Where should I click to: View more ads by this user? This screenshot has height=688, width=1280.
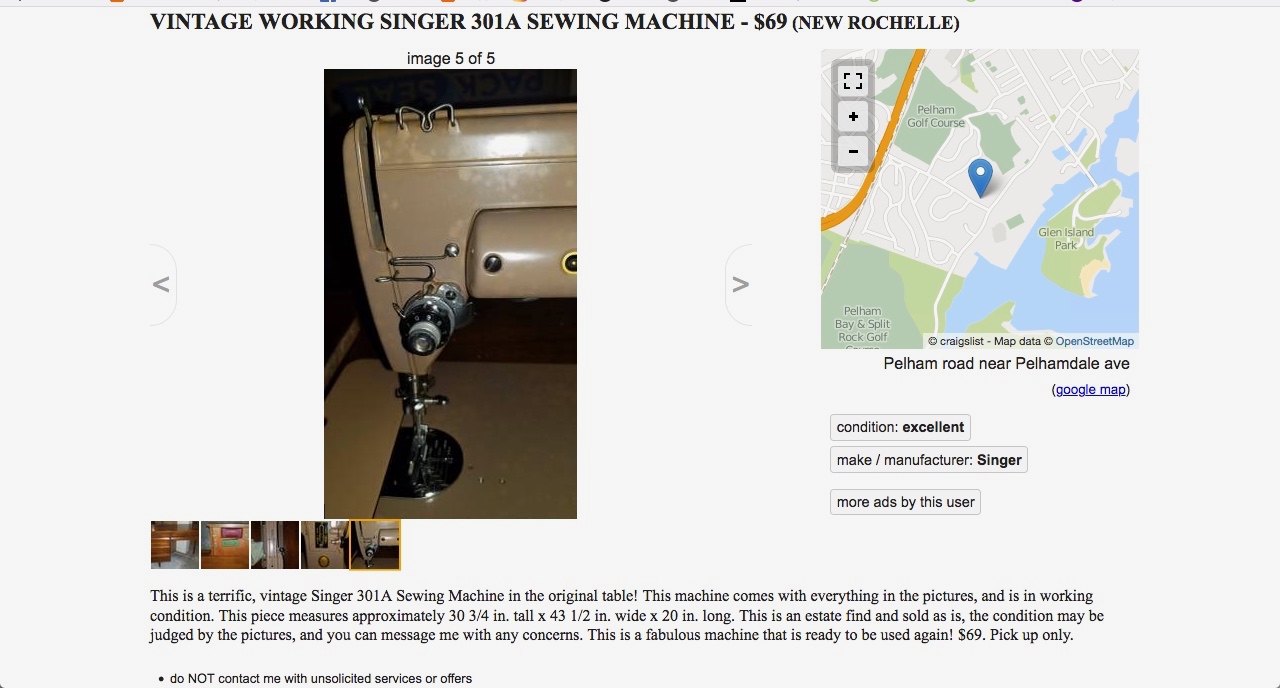coord(905,502)
